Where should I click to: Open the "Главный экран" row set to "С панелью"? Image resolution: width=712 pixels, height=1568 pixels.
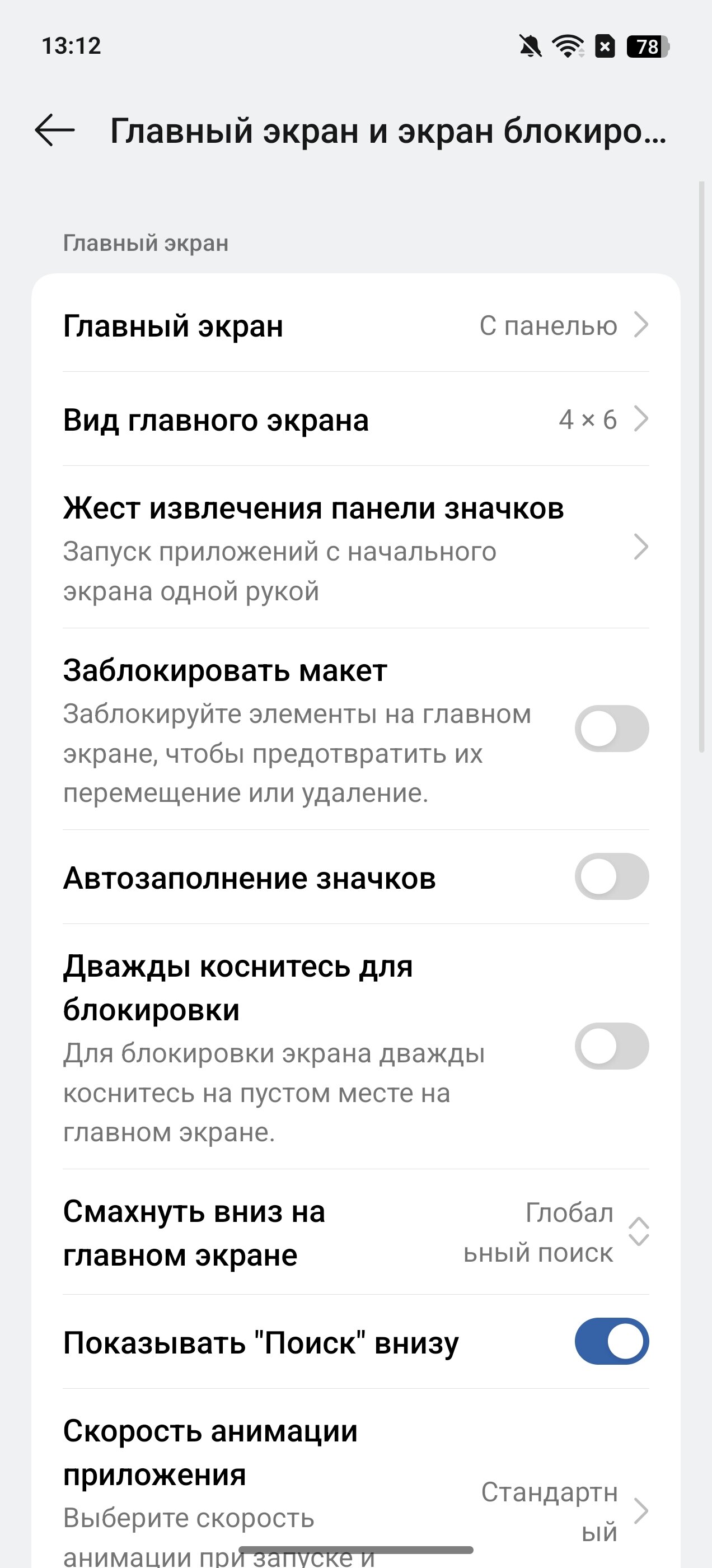coord(356,325)
